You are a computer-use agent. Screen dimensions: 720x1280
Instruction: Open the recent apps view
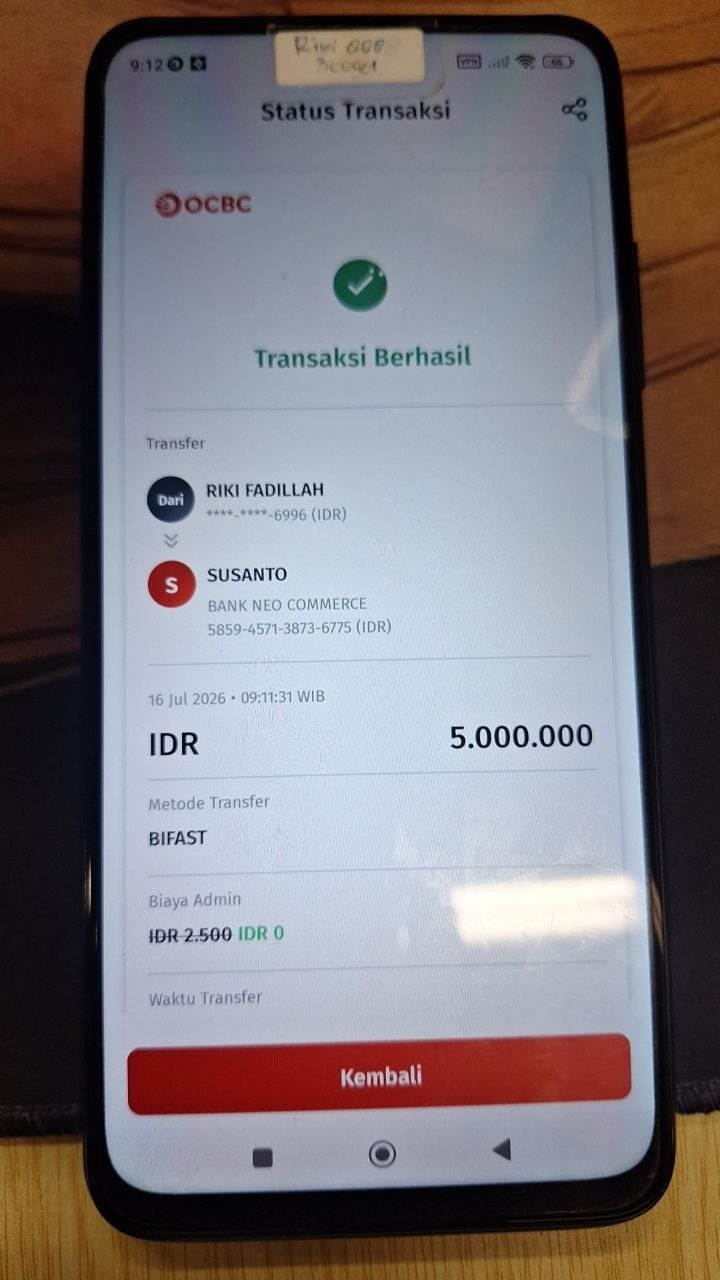(x=263, y=1157)
